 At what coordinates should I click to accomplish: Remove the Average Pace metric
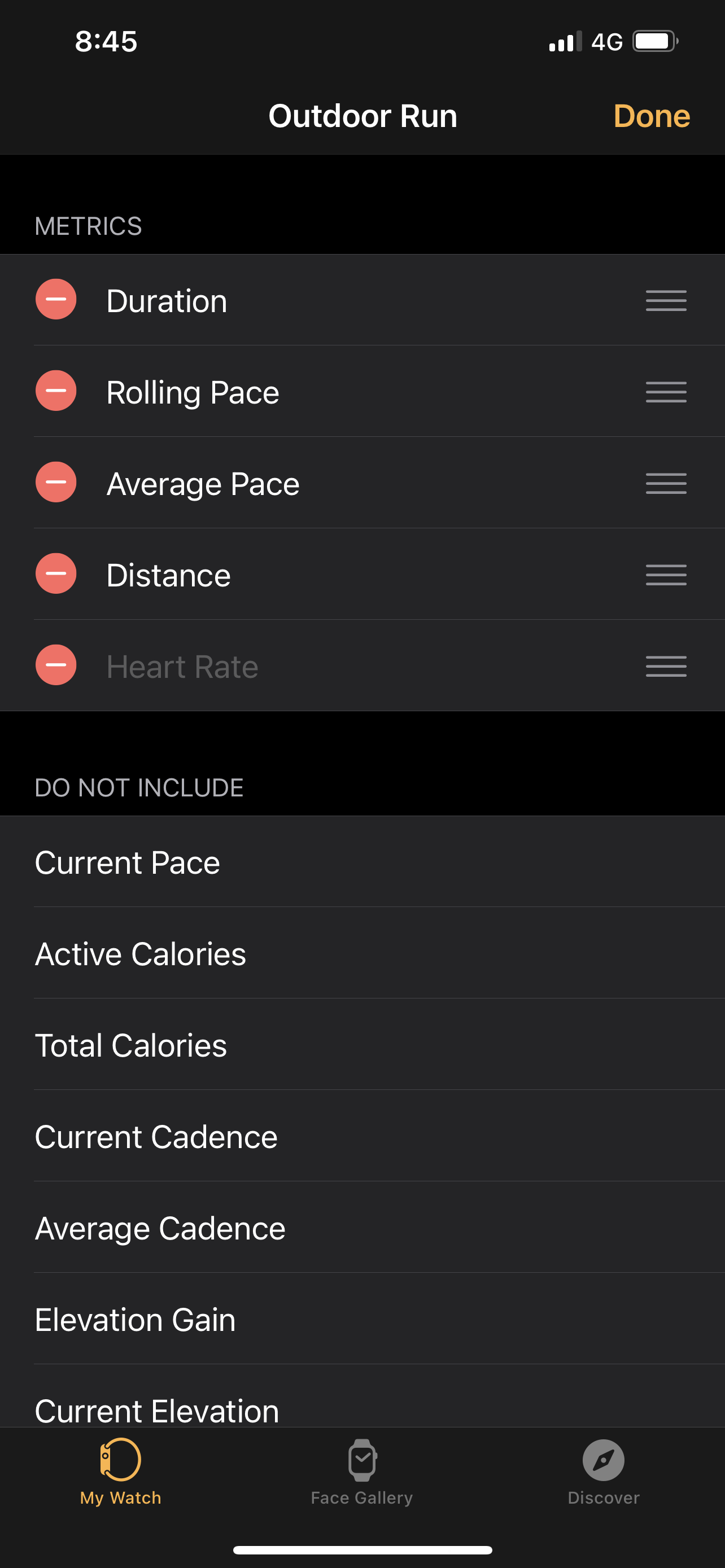click(x=56, y=482)
